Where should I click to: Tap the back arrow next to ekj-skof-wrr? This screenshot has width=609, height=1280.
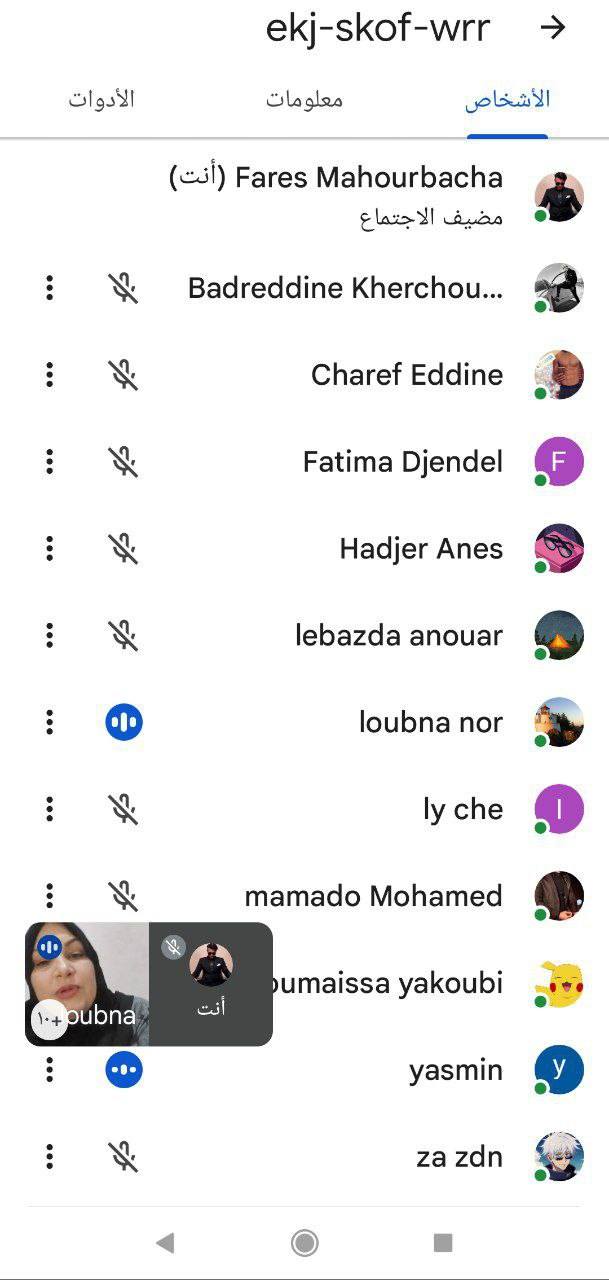click(x=552, y=28)
